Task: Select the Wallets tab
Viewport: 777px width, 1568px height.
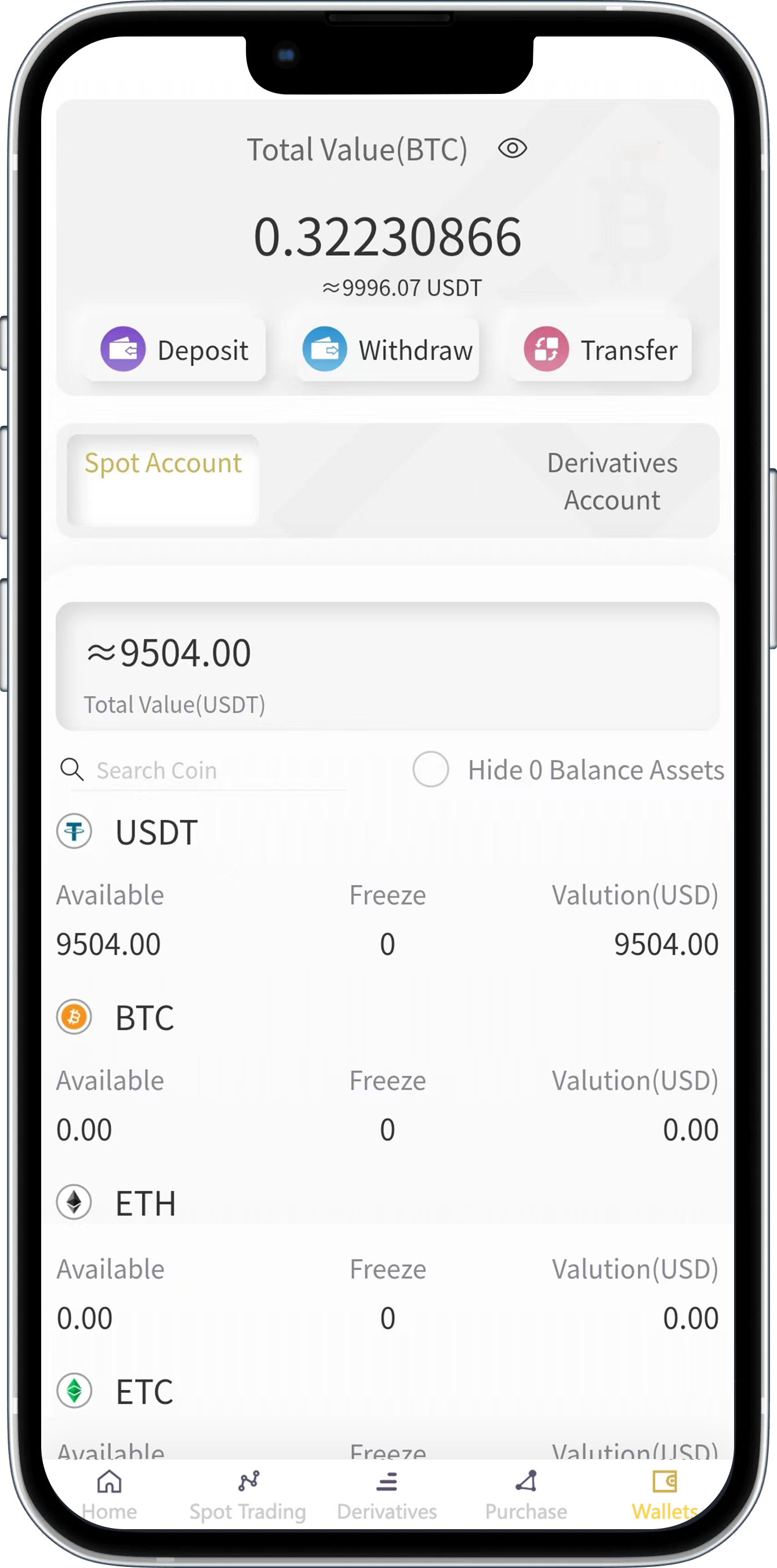Action: [665, 1494]
